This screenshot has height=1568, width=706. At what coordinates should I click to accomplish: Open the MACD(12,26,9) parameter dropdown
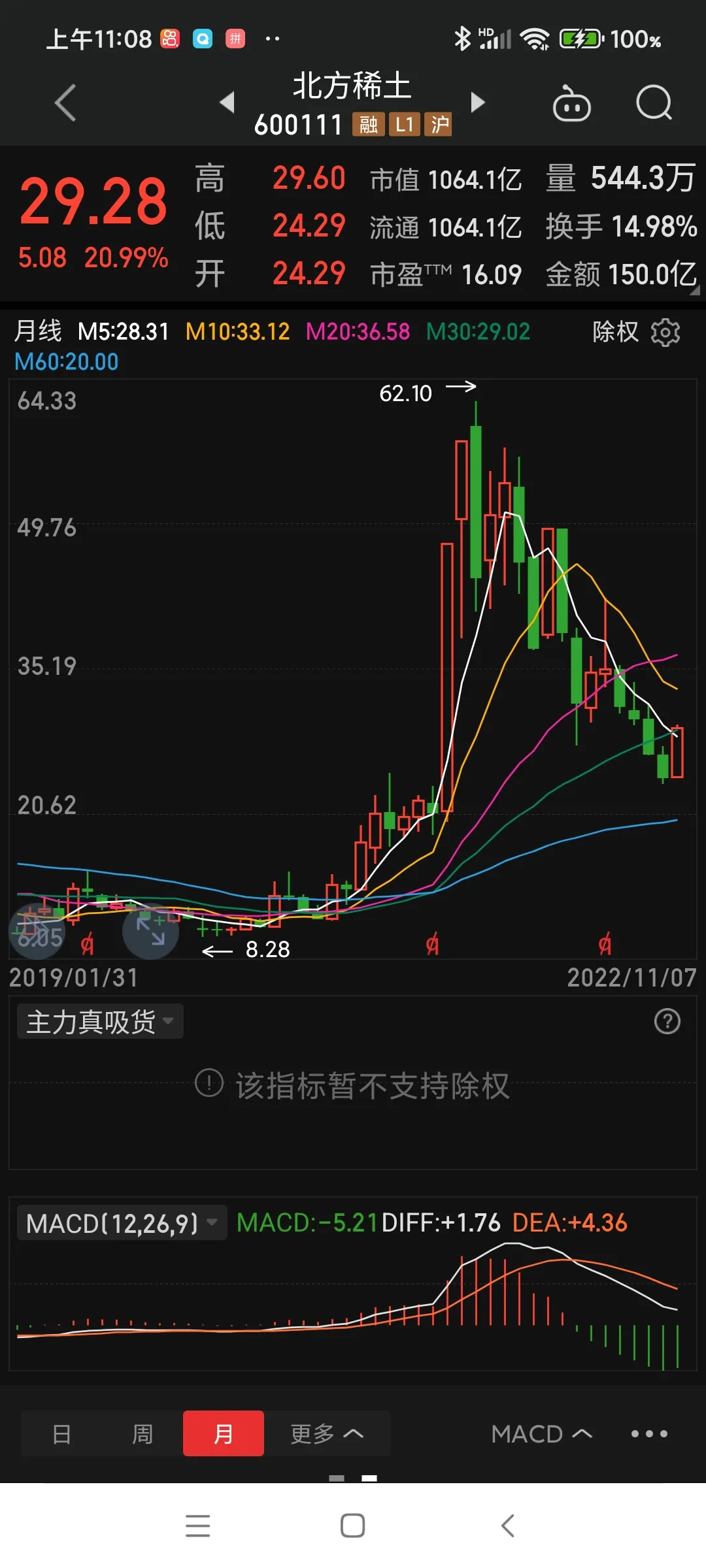tap(122, 1223)
